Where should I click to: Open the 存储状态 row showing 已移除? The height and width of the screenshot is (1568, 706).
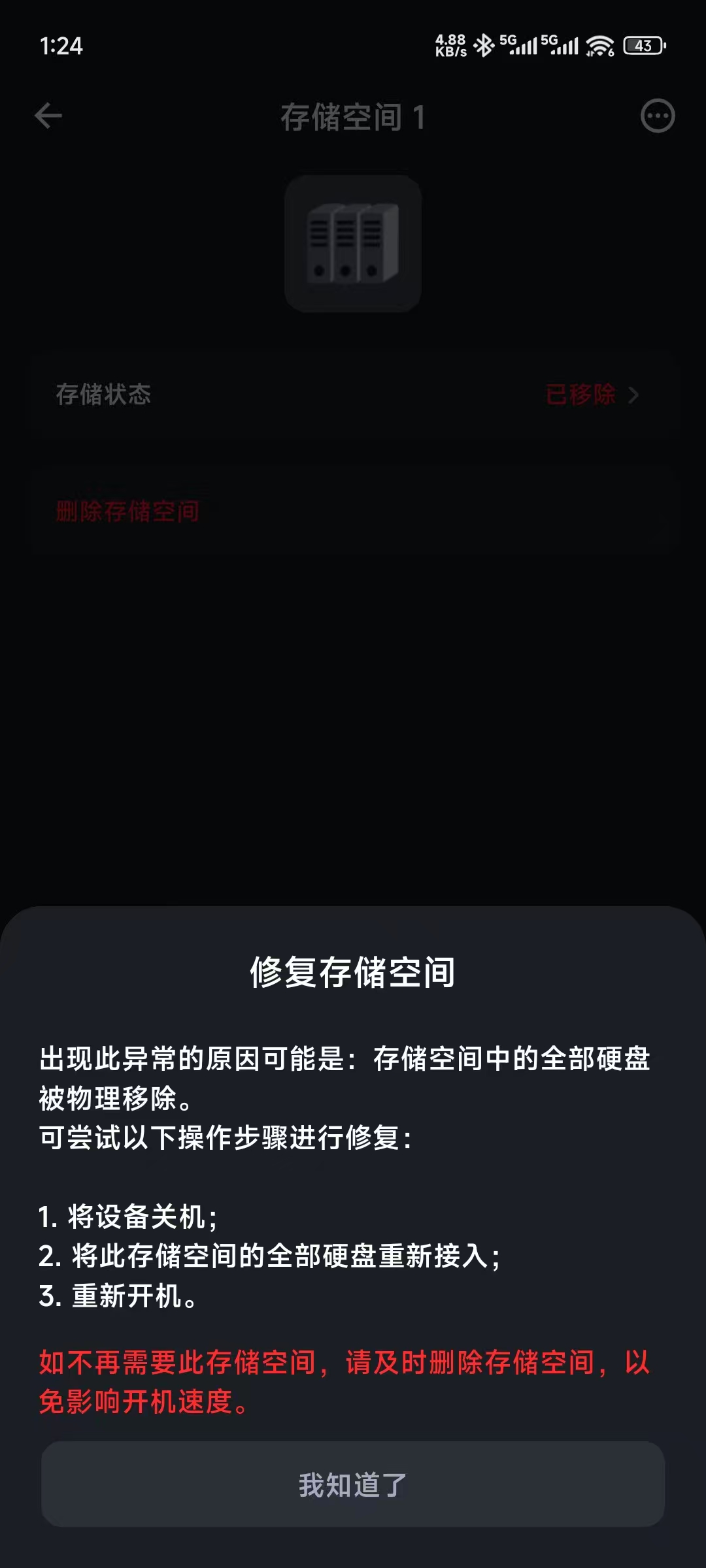point(353,394)
